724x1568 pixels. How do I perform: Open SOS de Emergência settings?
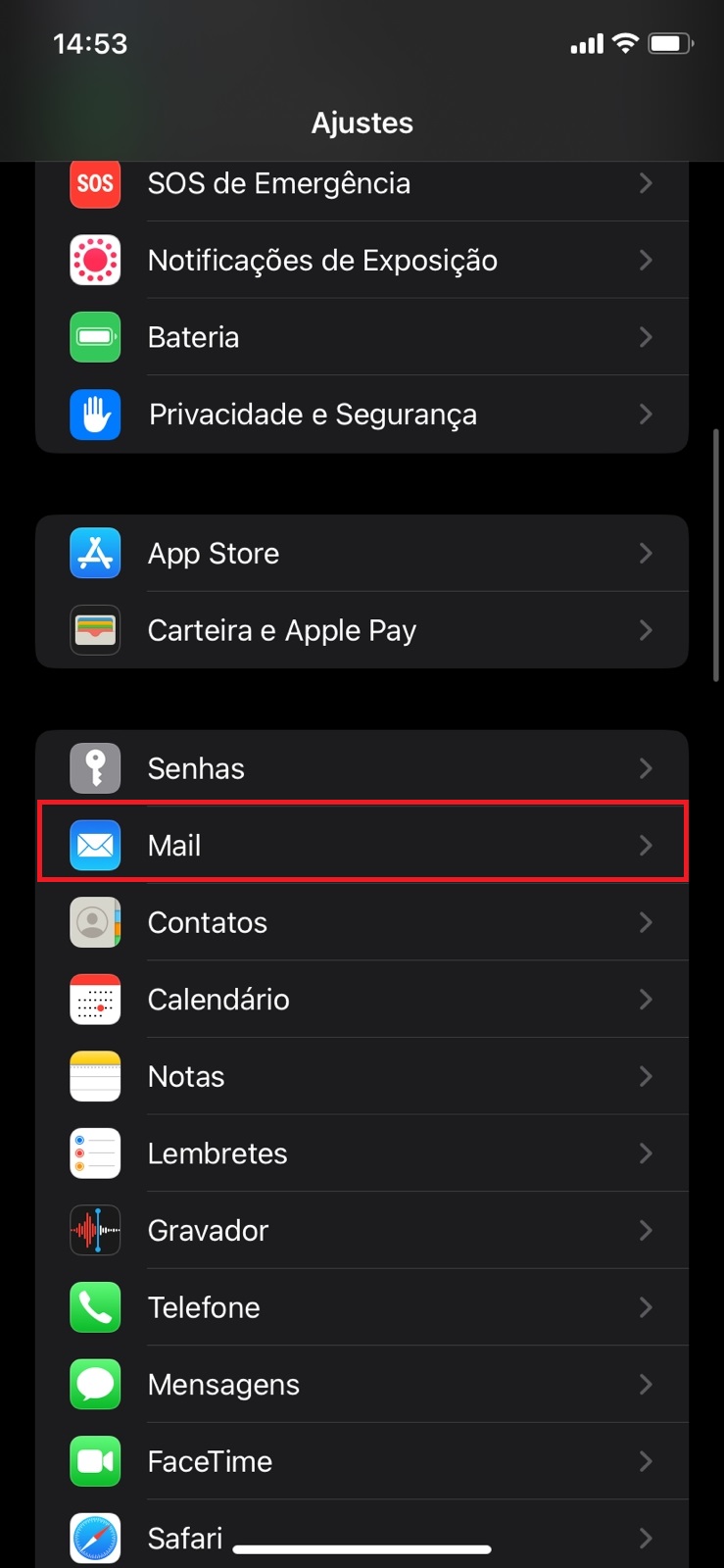tap(362, 184)
